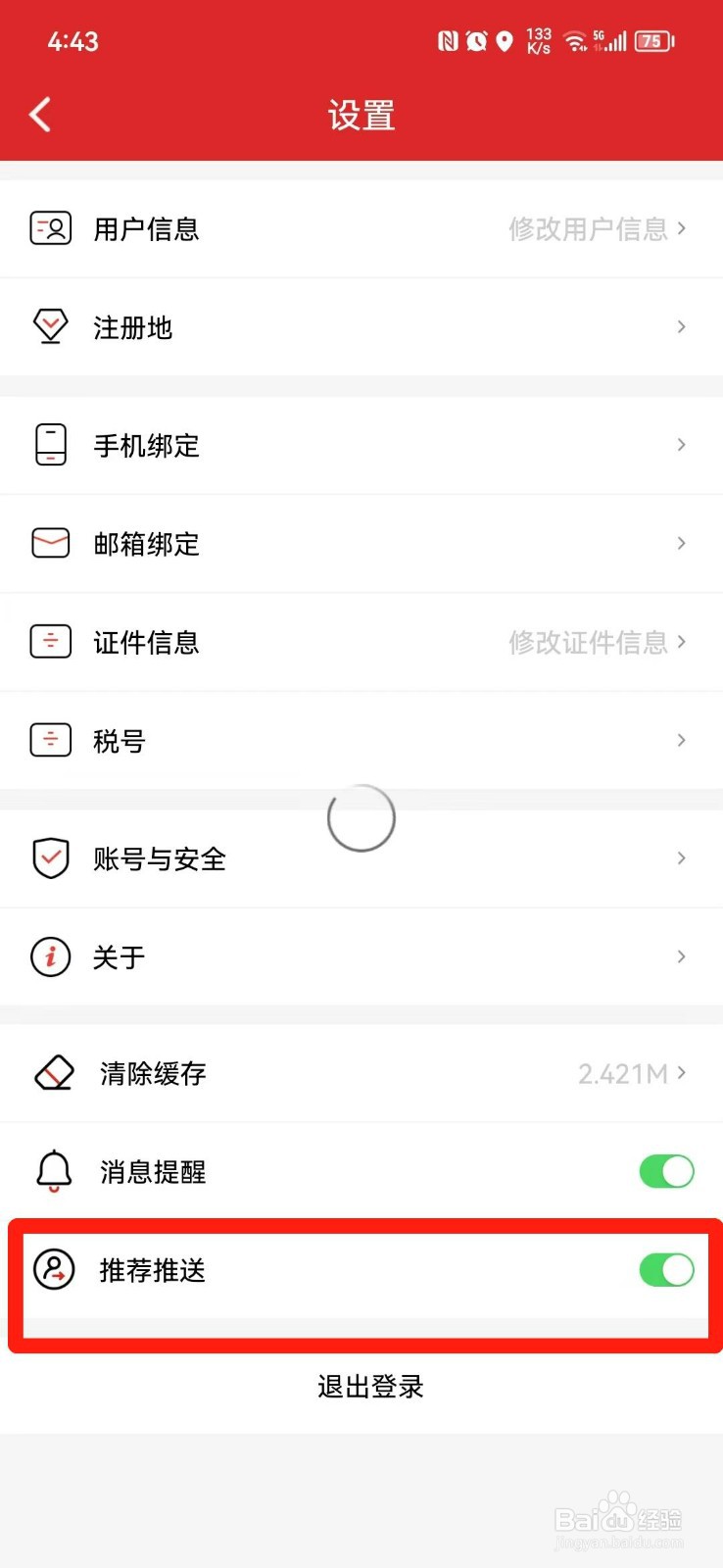
Task: Open 手机绑定 using its right chevron
Action: (x=681, y=444)
